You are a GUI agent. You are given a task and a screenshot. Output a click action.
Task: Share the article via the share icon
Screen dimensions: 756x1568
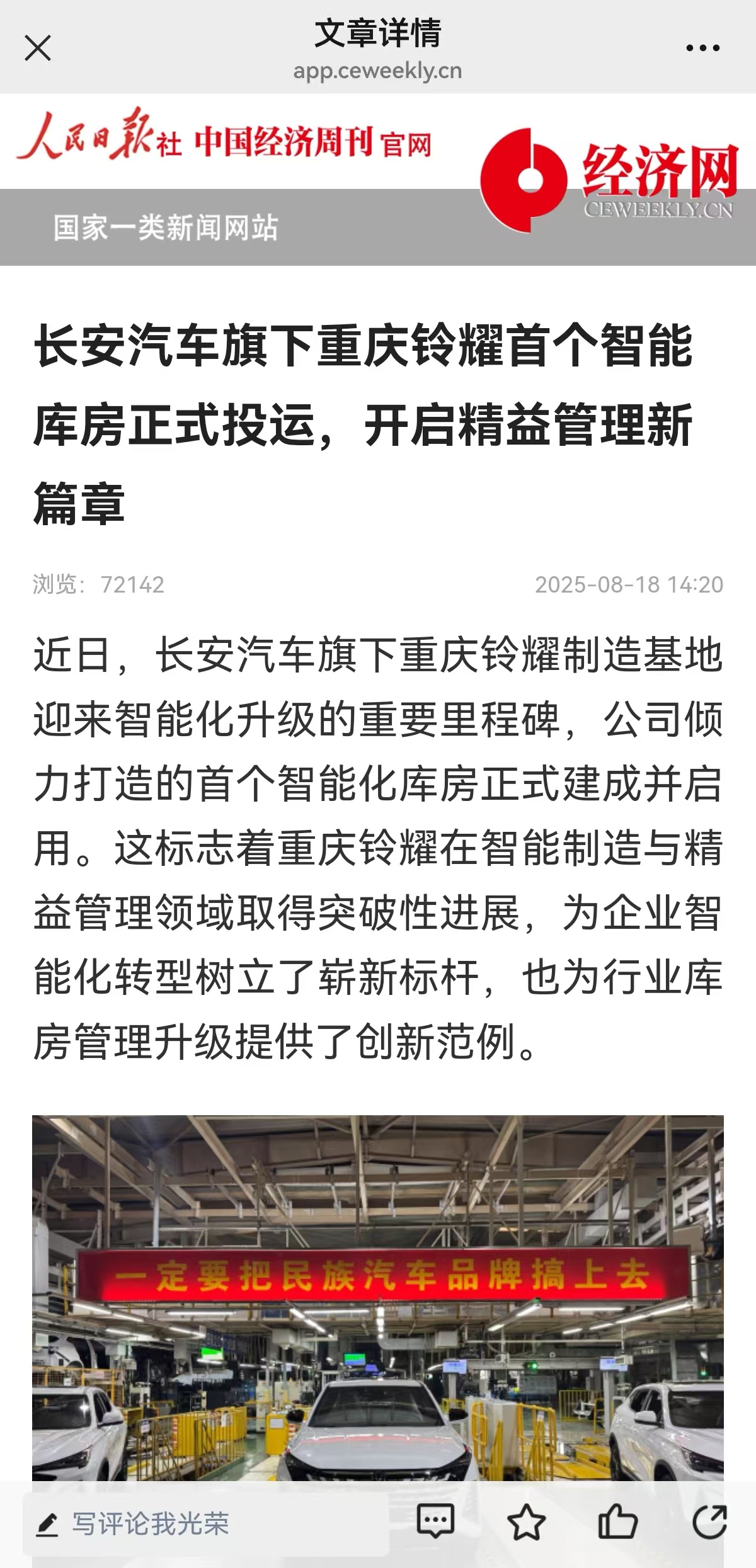click(709, 1522)
